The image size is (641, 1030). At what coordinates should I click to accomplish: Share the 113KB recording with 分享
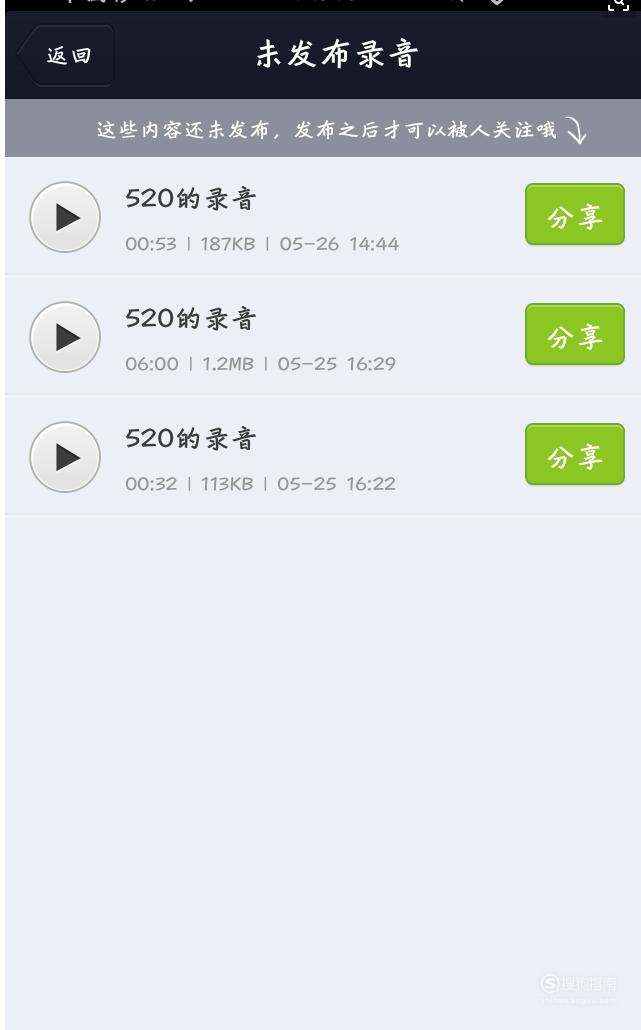pos(575,455)
